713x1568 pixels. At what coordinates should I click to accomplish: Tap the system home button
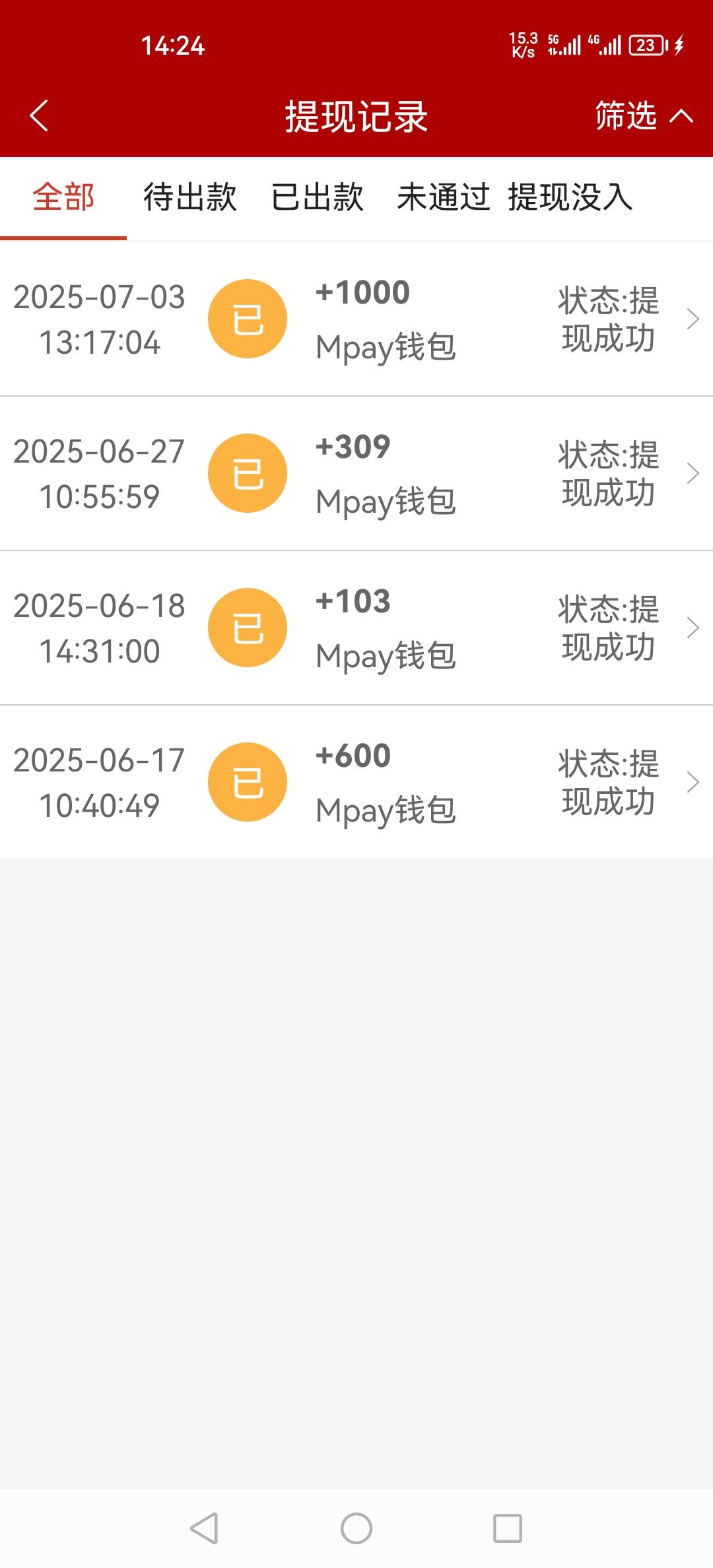click(356, 1528)
